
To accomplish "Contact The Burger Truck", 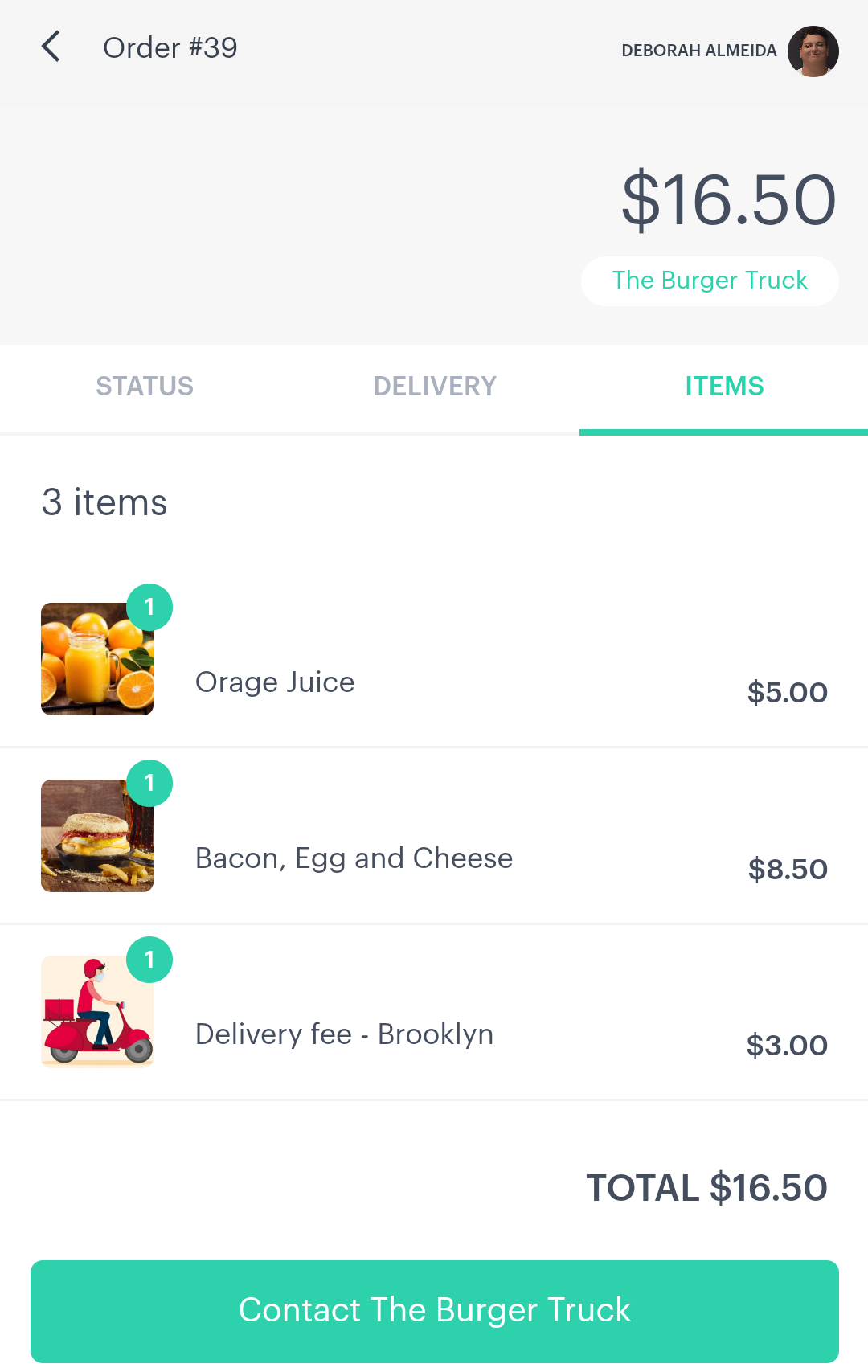I will pos(435,1310).
